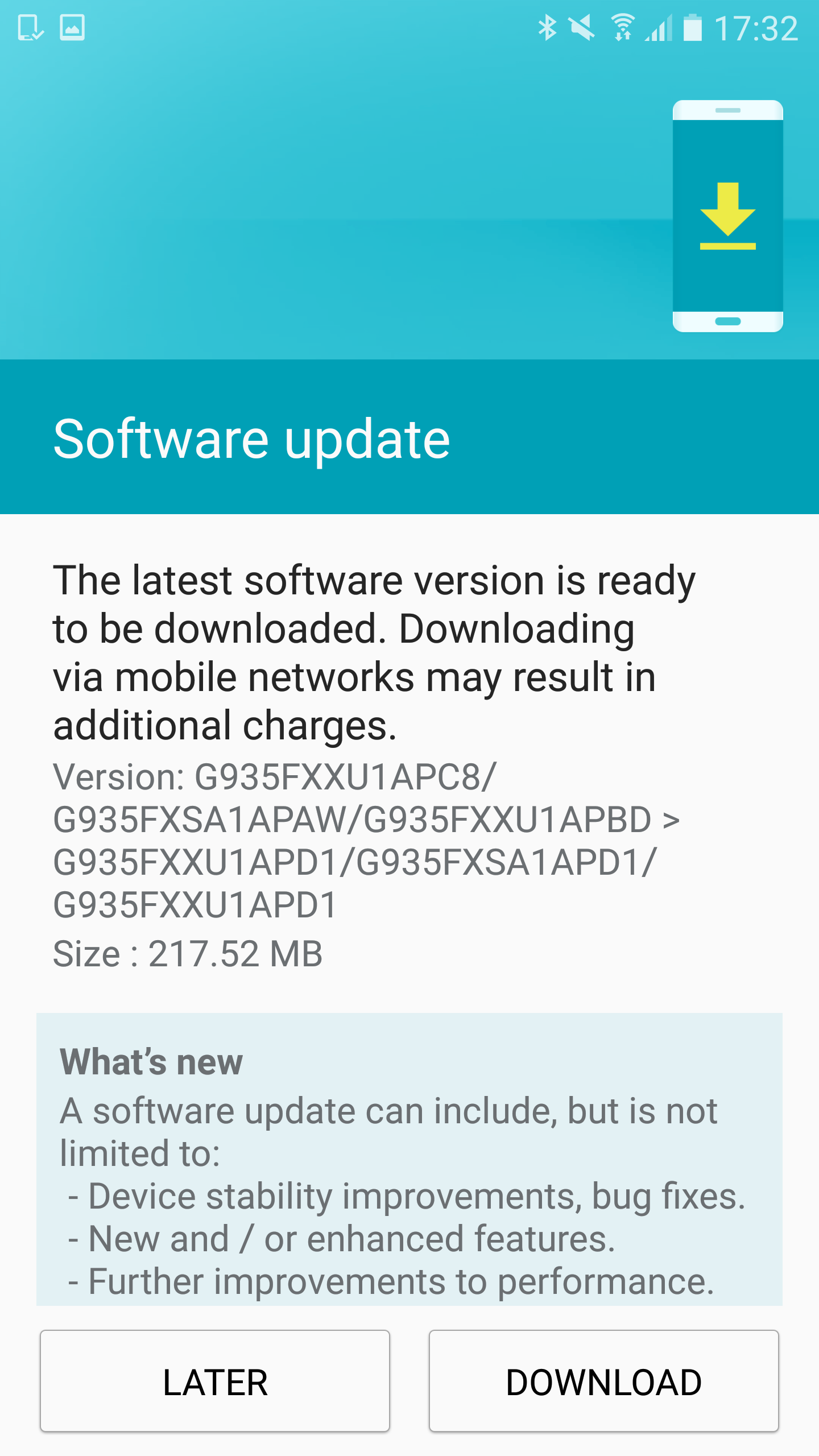Tap the DOWNLOAD button
819x1456 pixels.
click(603, 1381)
